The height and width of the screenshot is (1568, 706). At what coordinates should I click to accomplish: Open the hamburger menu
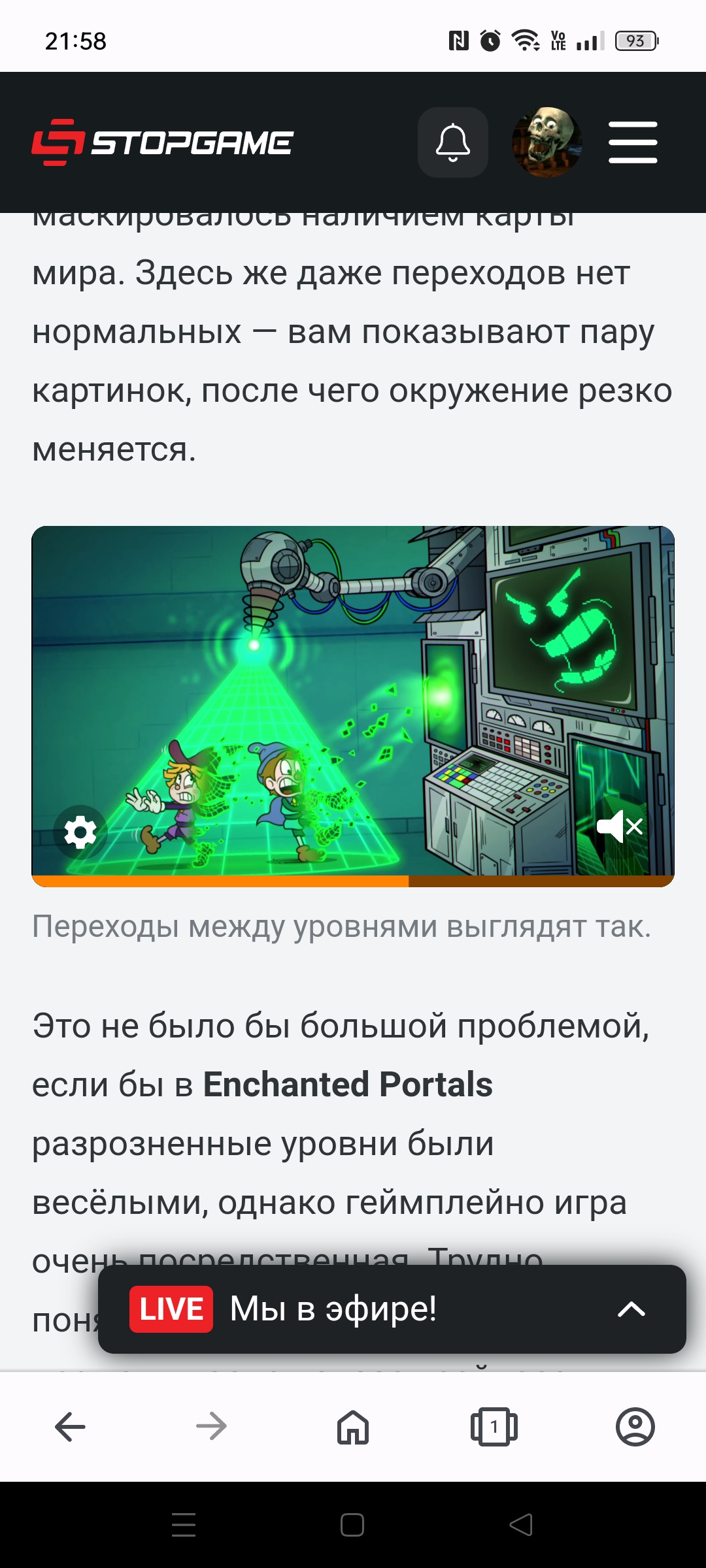coord(633,142)
